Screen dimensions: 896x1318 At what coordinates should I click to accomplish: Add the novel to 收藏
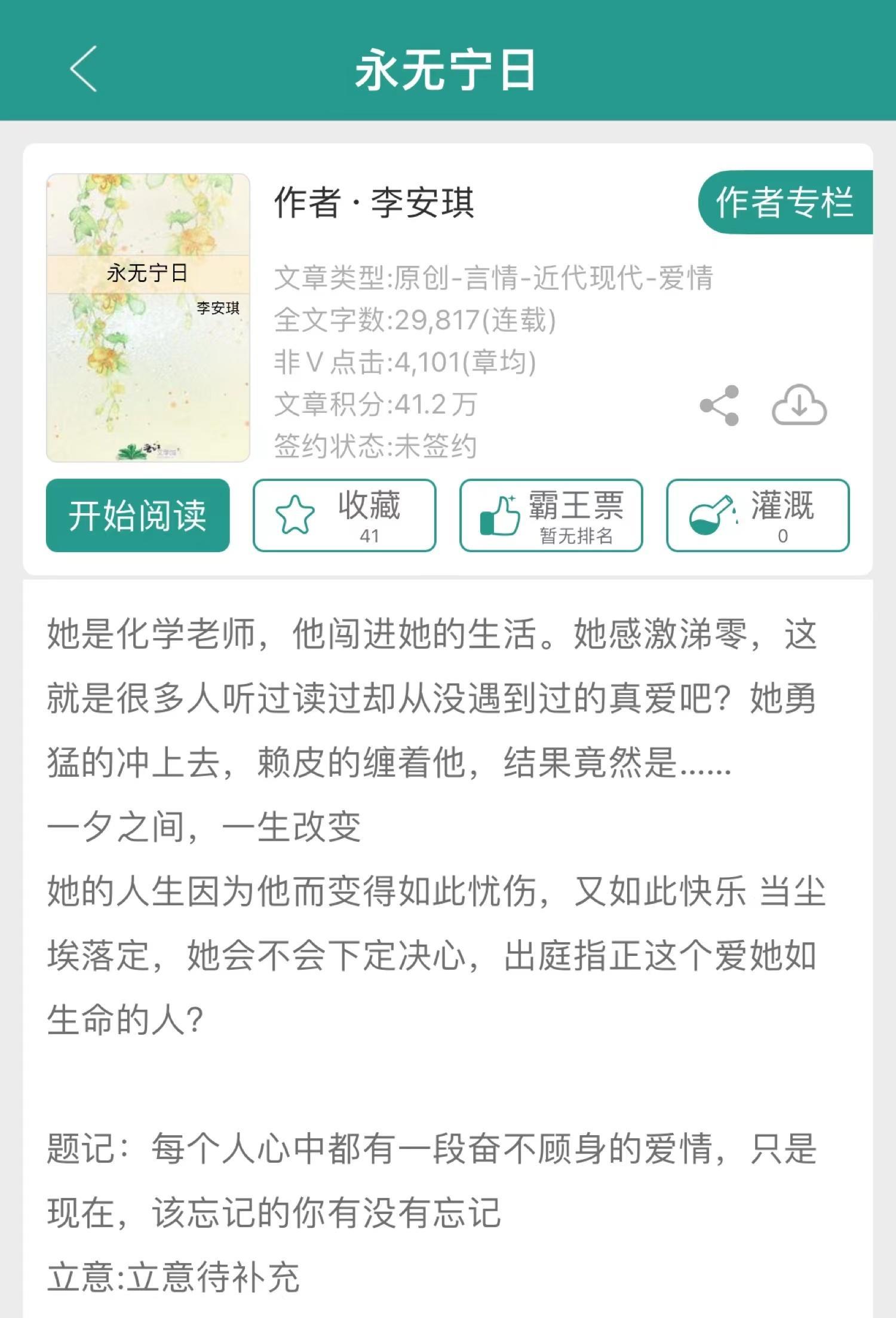[x=345, y=515]
